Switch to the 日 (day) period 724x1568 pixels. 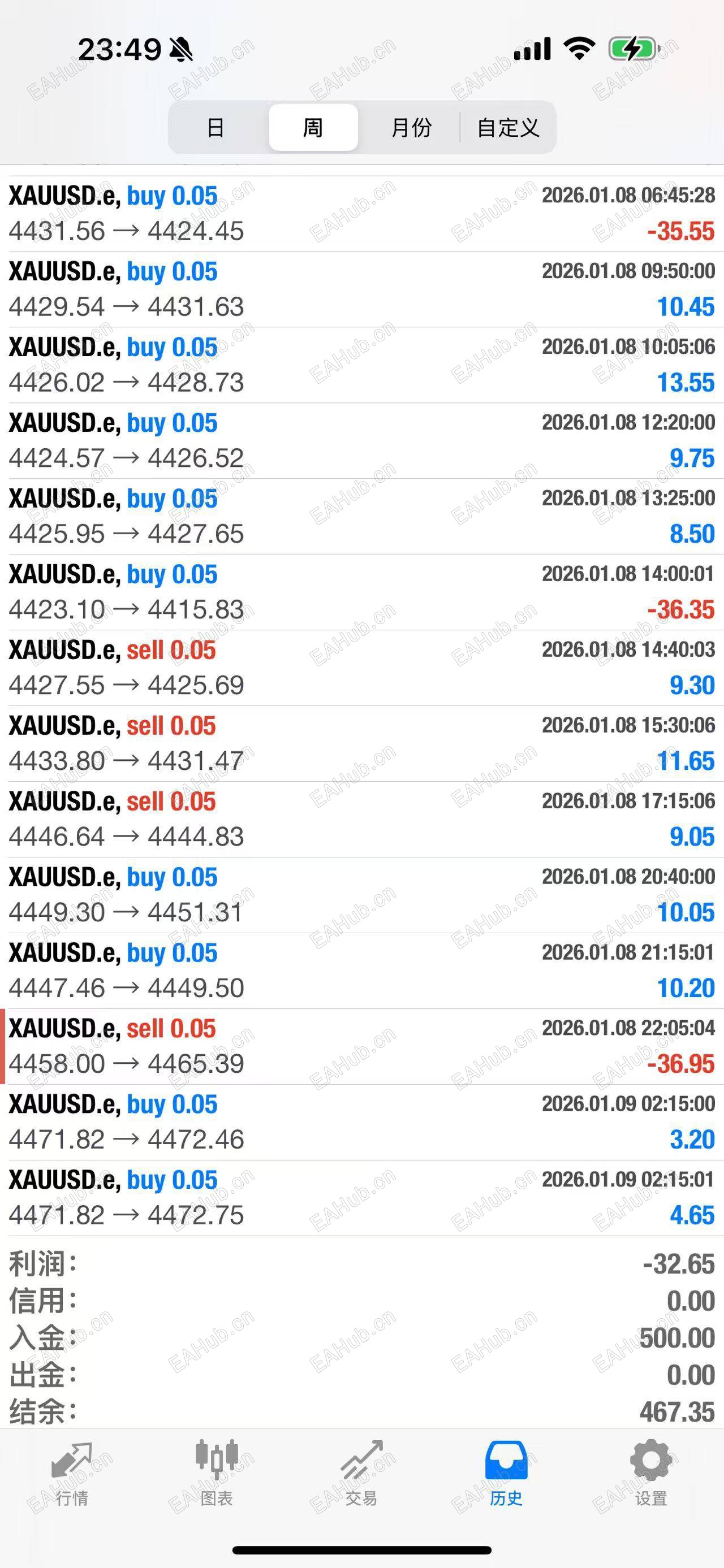[216, 128]
